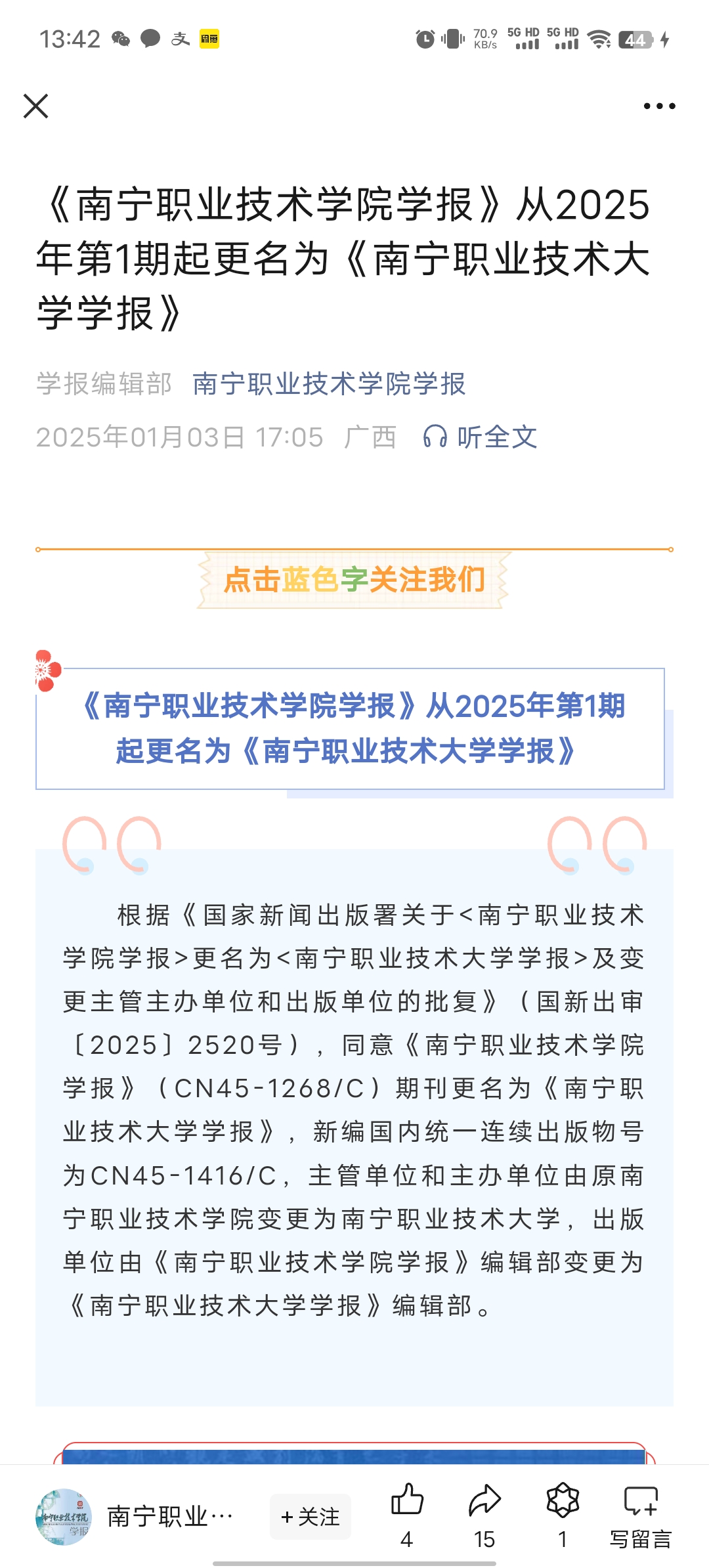Open the 南宁职业技术学院学报 account link
The height and width of the screenshot is (1568, 709).
pos(329,383)
